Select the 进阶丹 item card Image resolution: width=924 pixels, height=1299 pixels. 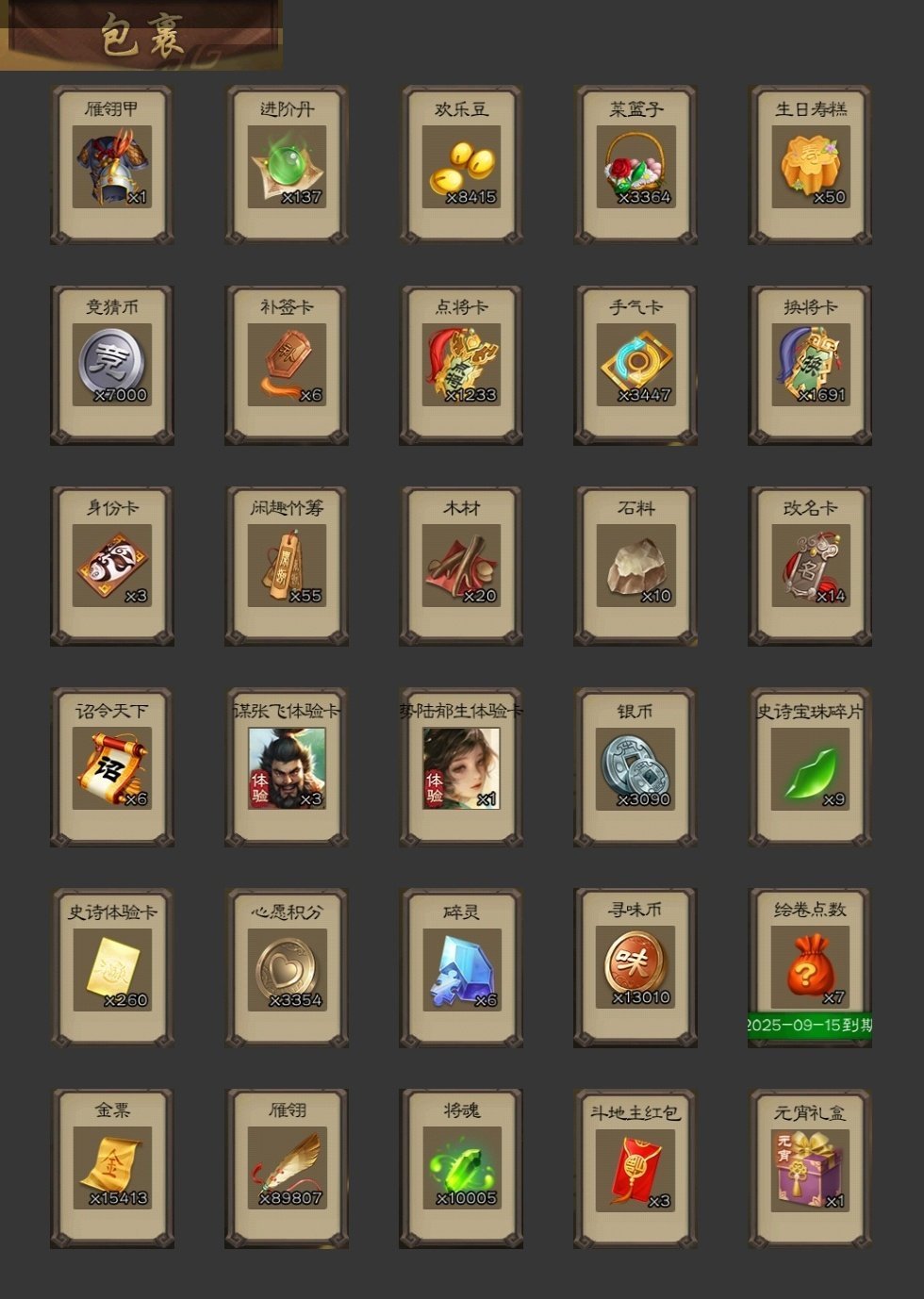point(287,167)
